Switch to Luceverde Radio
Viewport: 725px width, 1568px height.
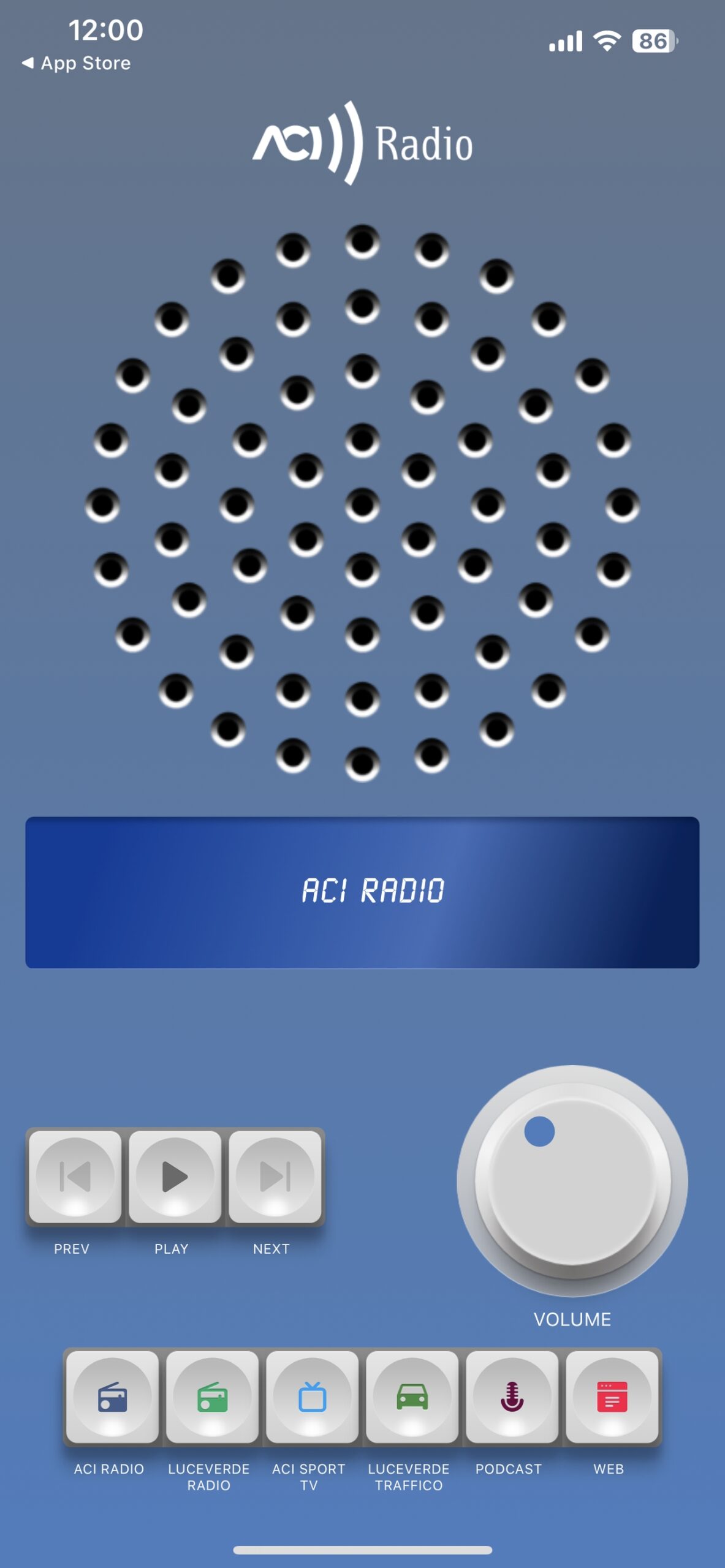click(212, 1397)
